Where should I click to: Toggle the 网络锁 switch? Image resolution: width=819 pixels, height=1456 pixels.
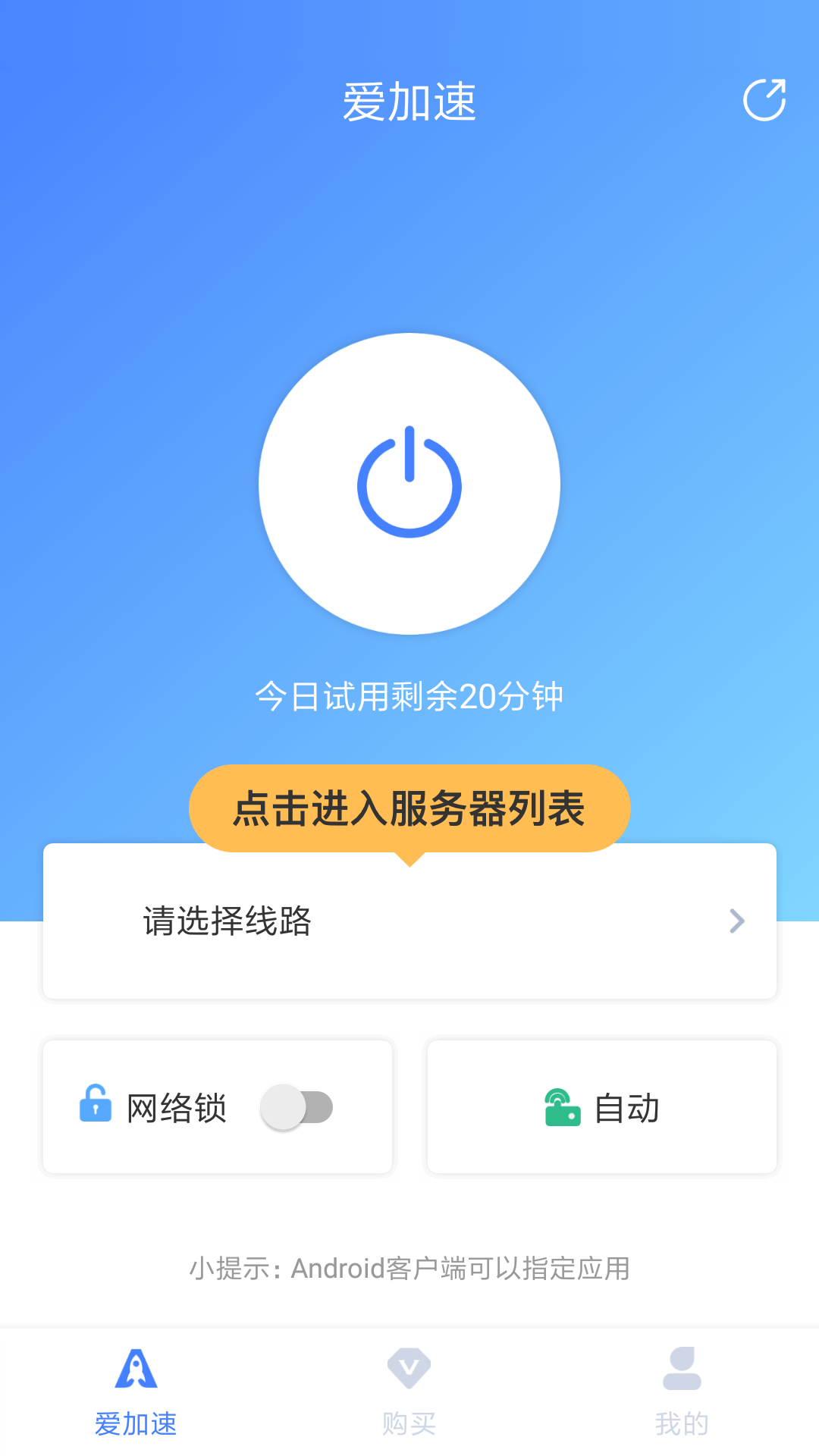tap(297, 1107)
